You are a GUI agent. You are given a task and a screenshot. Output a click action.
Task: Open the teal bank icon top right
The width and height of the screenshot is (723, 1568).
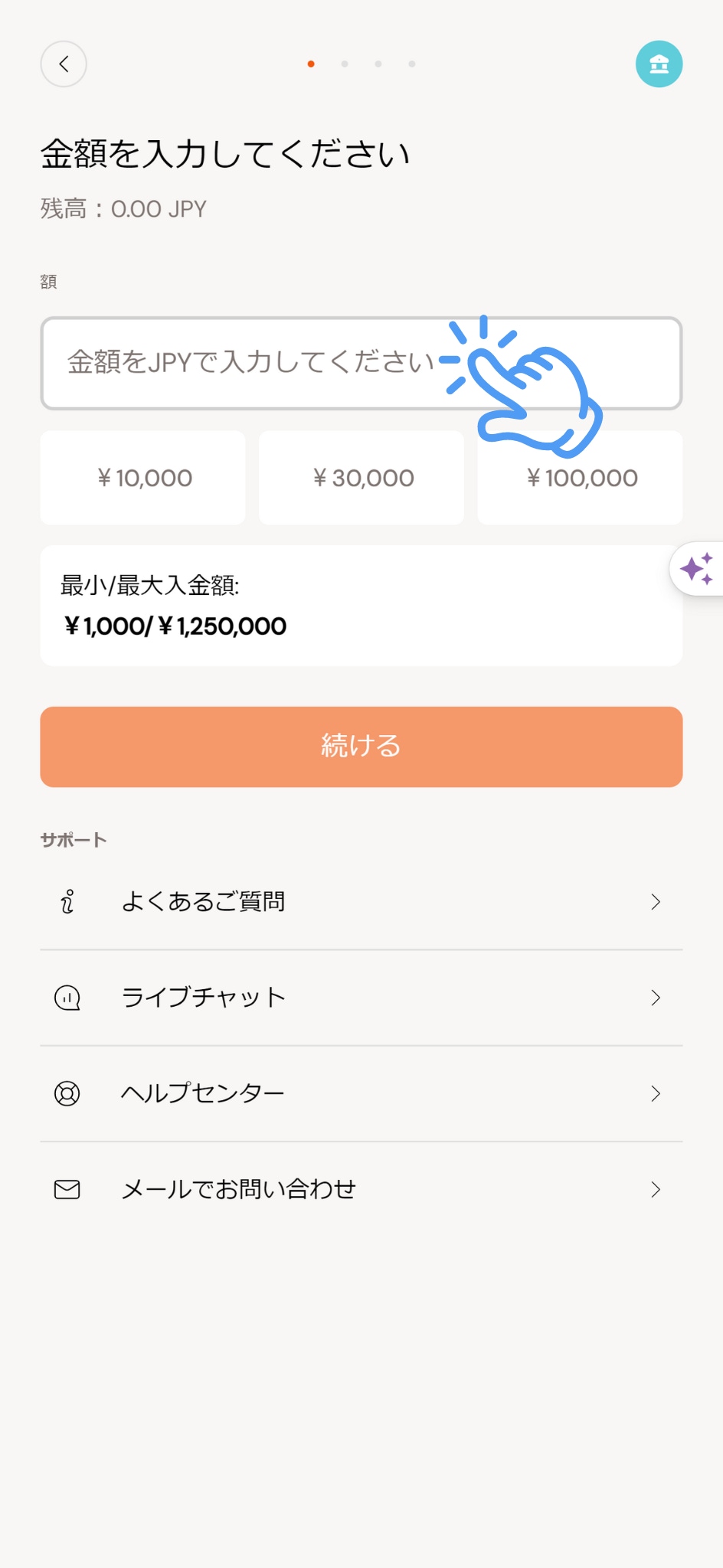tap(659, 64)
